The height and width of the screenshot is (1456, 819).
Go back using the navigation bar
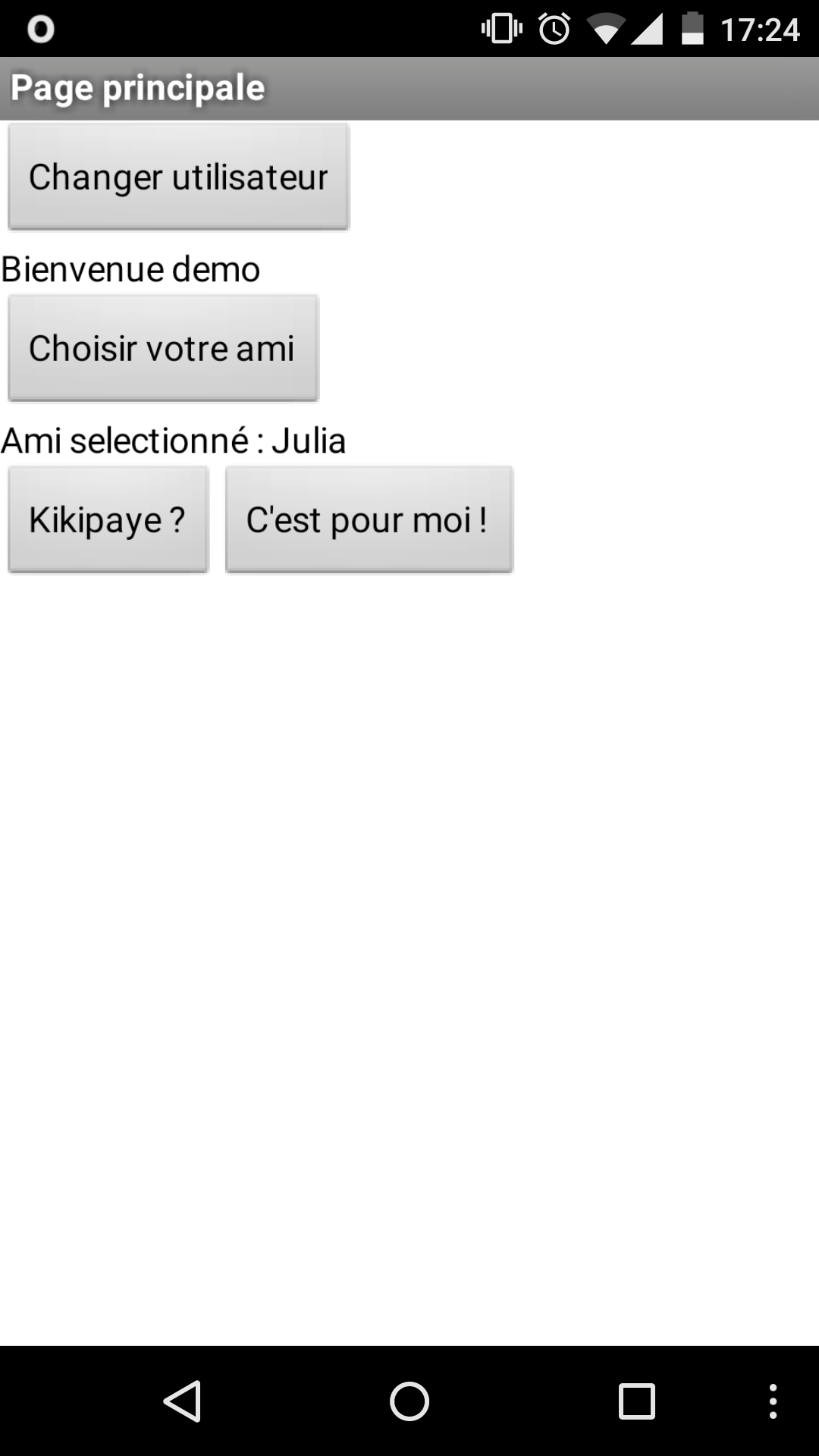(182, 1401)
